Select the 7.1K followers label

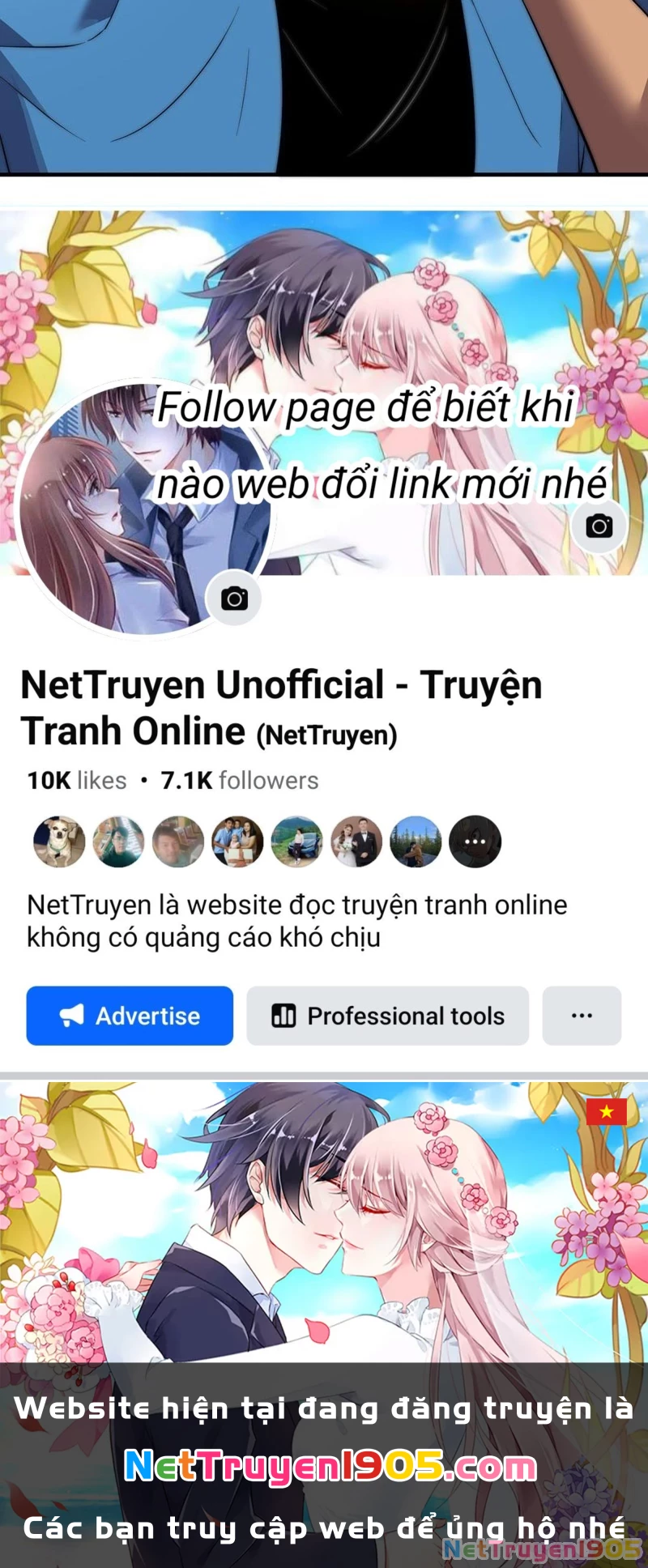(237, 780)
